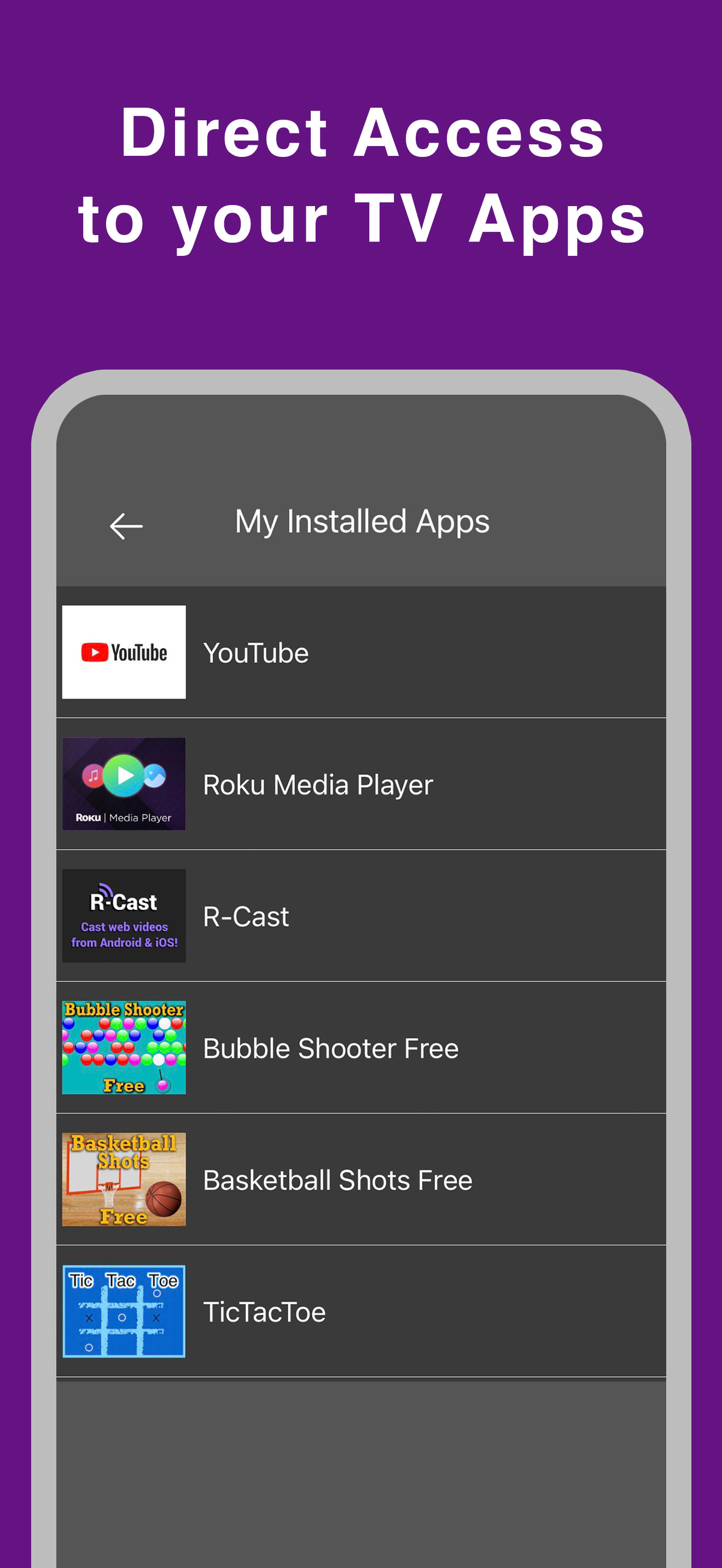Launch R-Cast via its thumbnail icon
This screenshot has height=1568, width=722.
pyautogui.click(x=124, y=915)
